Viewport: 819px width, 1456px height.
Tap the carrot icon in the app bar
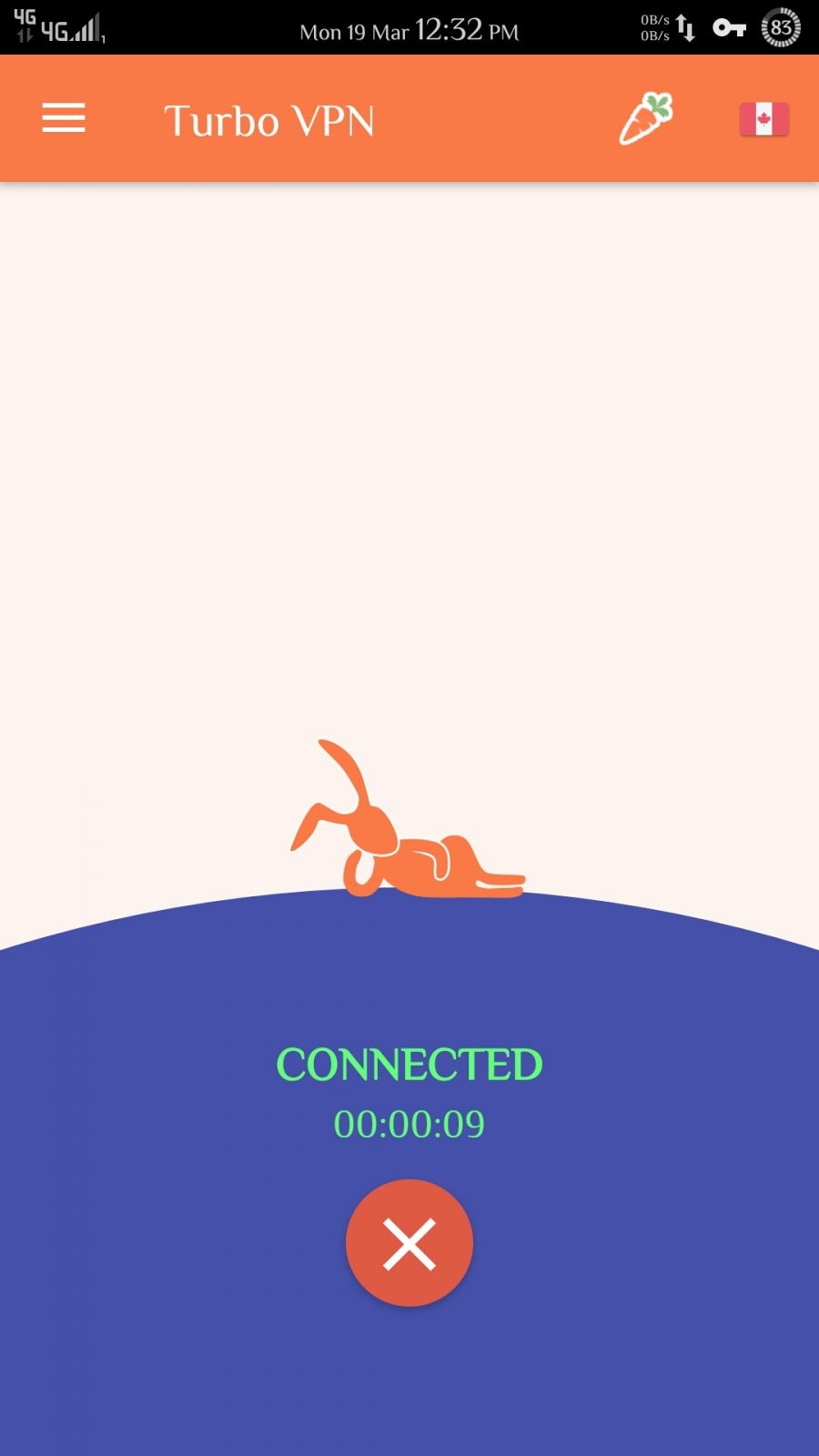point(646,118)
